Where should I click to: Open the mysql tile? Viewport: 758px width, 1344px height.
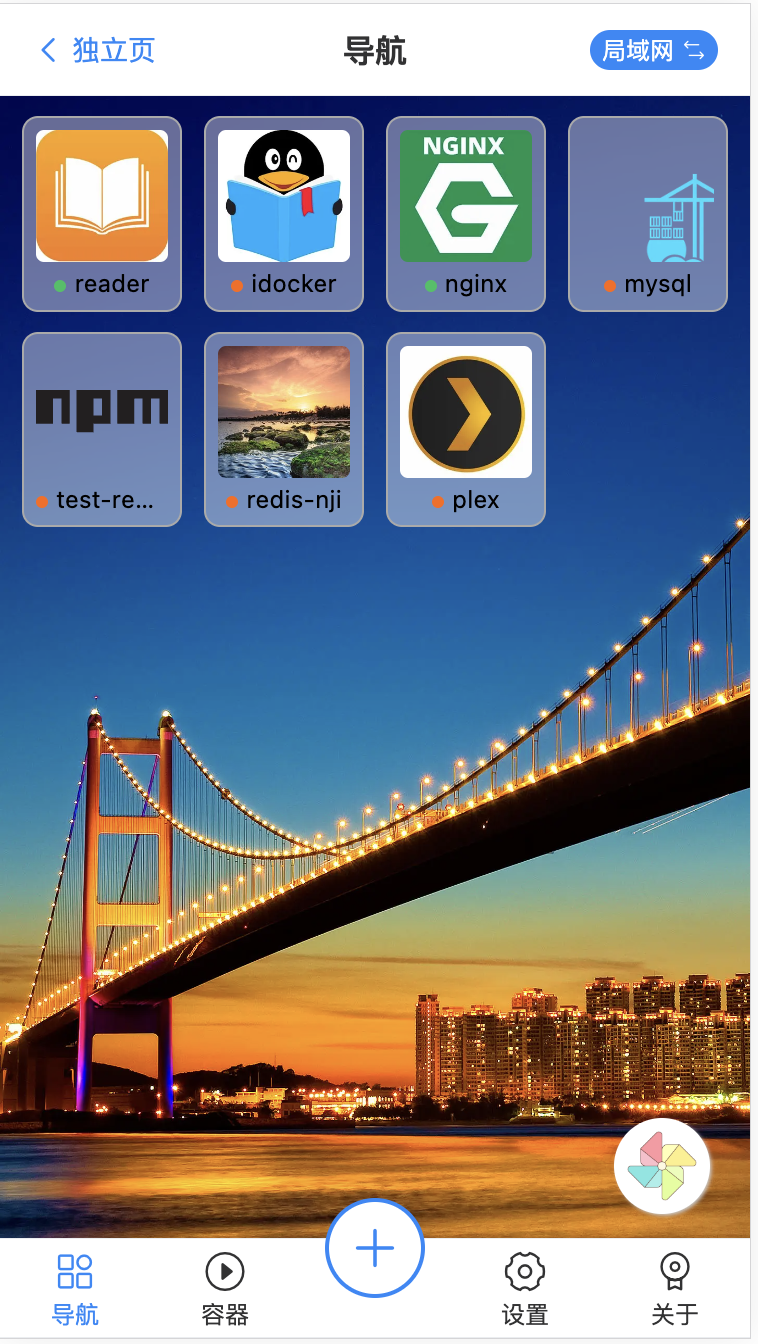tap(648, 213)
